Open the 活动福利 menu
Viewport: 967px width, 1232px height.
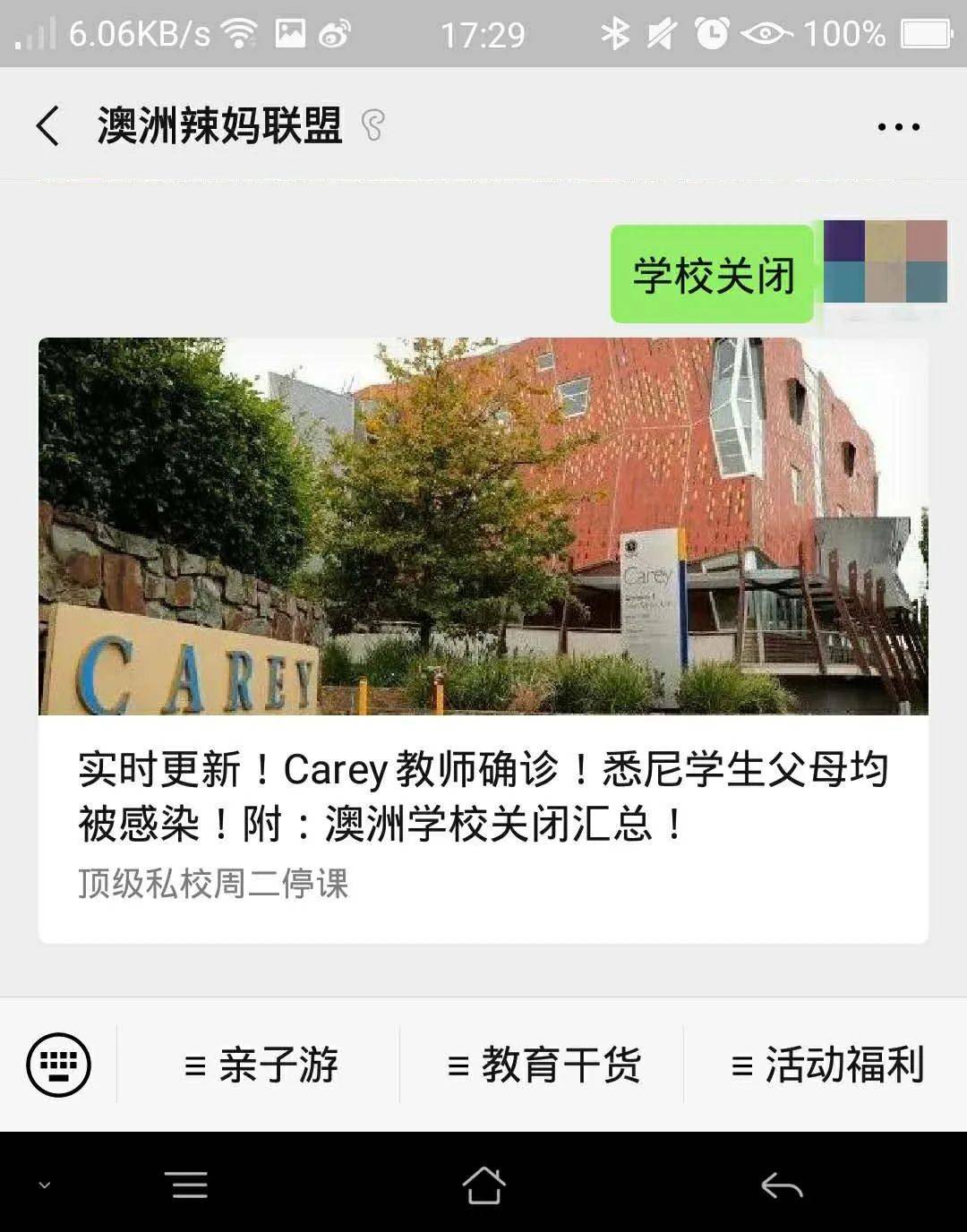pos(826,1065)
